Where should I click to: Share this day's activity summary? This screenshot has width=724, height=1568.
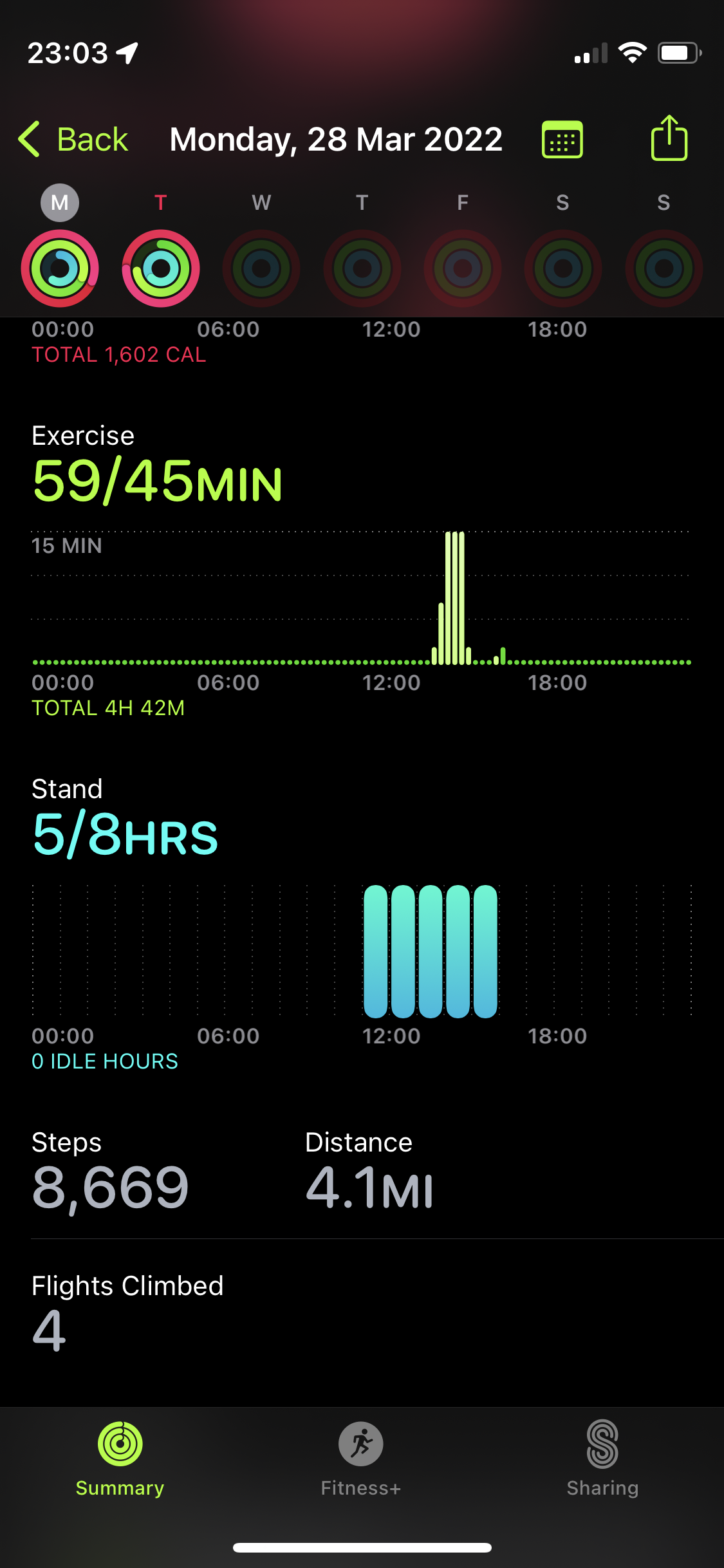(x=669, y=138)
